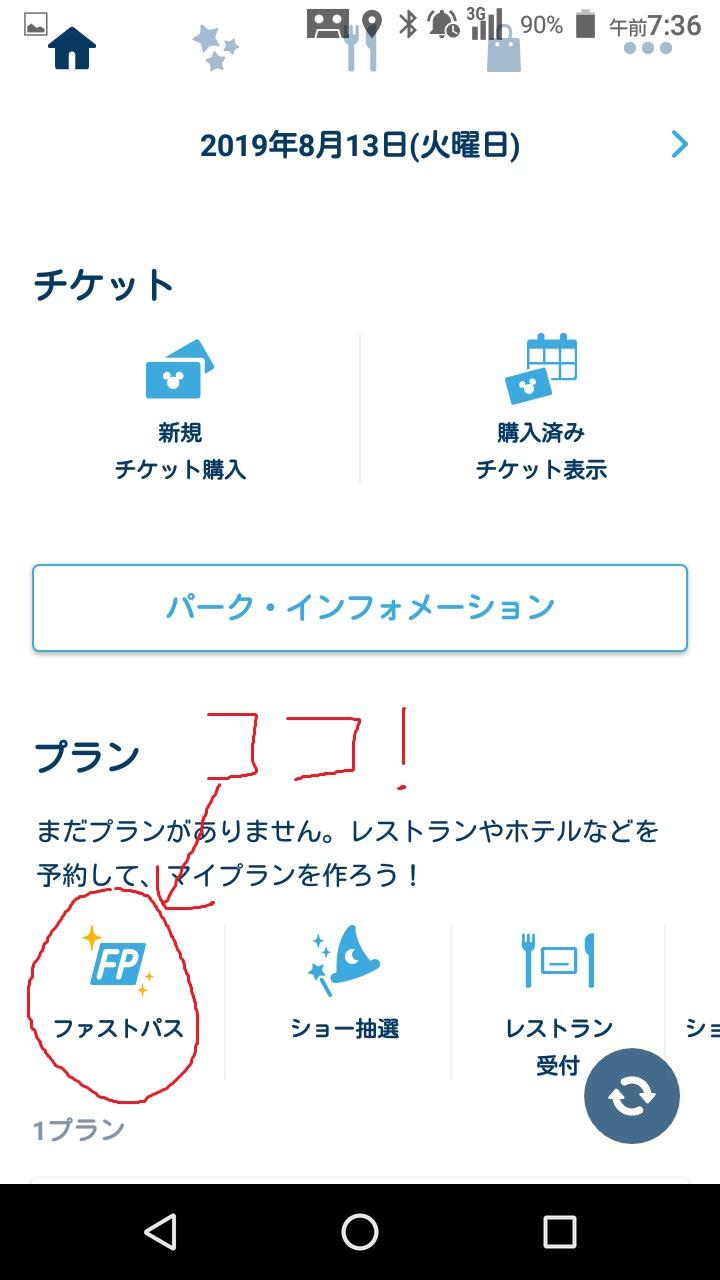This screenshot has height=1280, width=720.
Task: Open 購入済みチケット表示
Action: [x=541, y=410]
